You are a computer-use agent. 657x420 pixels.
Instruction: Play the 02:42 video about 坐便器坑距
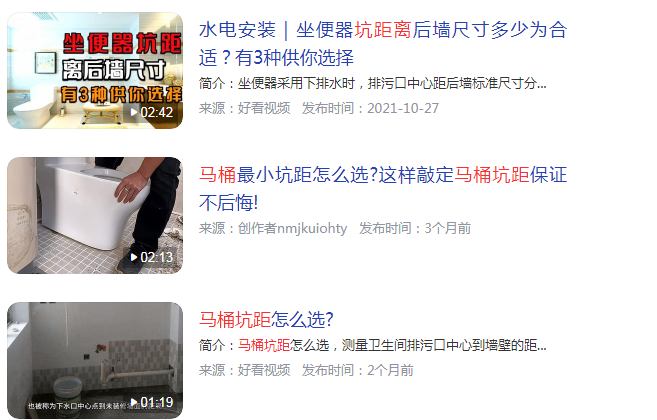[95, 71]
